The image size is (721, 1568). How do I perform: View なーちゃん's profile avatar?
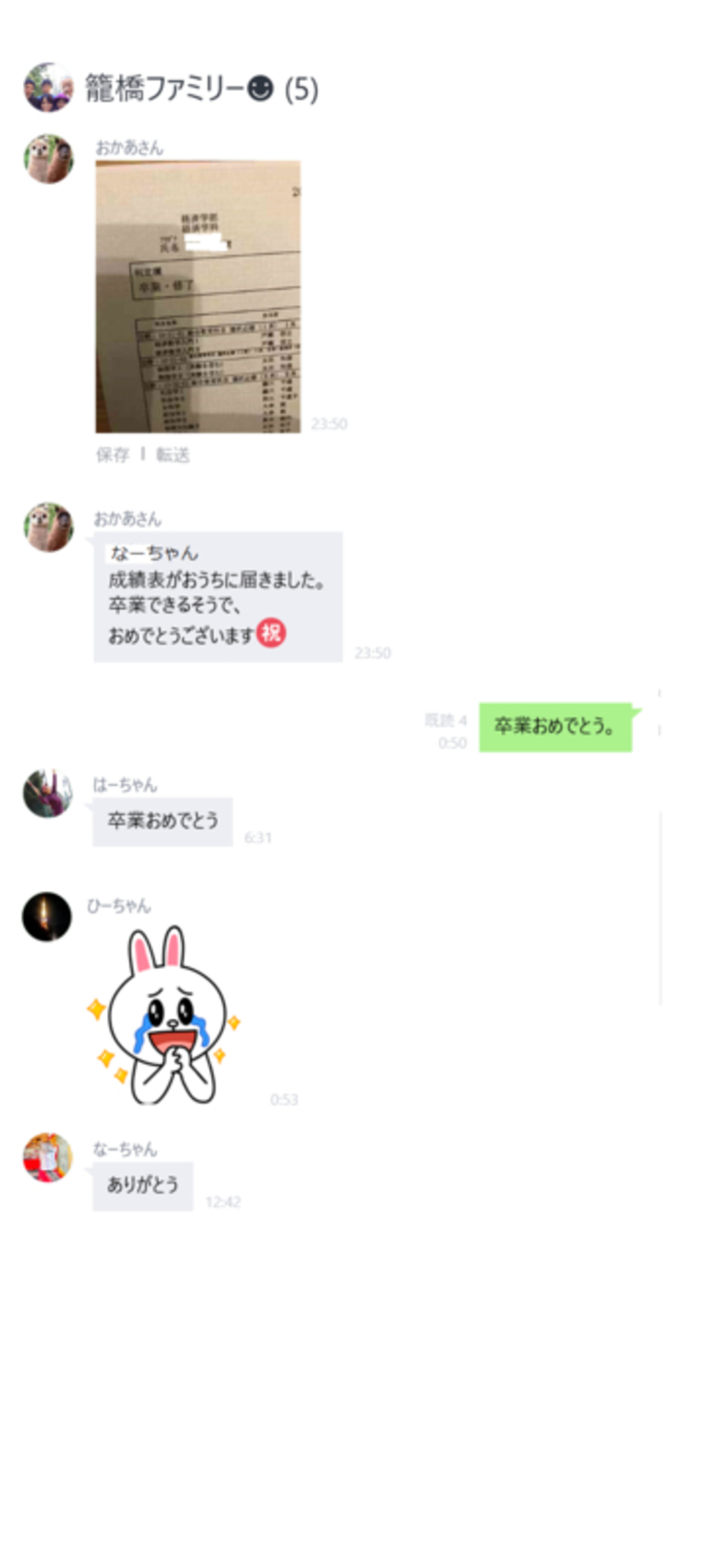[48, 1157]
